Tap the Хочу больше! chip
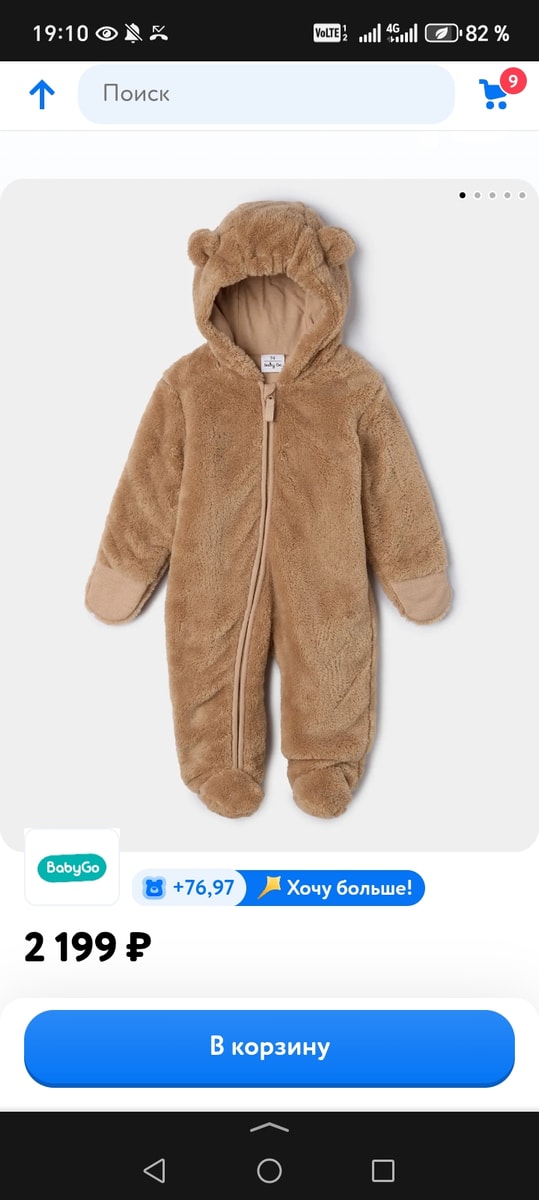The image size is (539, 1200). coord(336,888)
